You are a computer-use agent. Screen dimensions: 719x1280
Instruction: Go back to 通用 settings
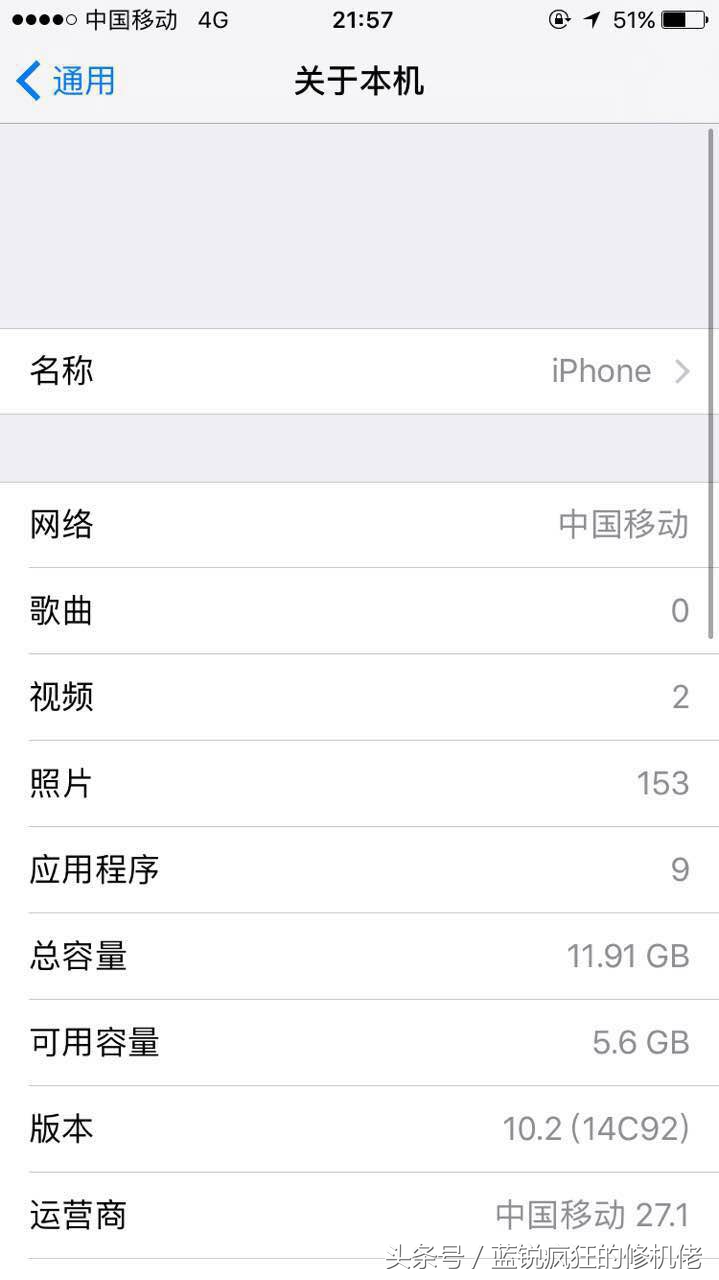pos(66,81)
